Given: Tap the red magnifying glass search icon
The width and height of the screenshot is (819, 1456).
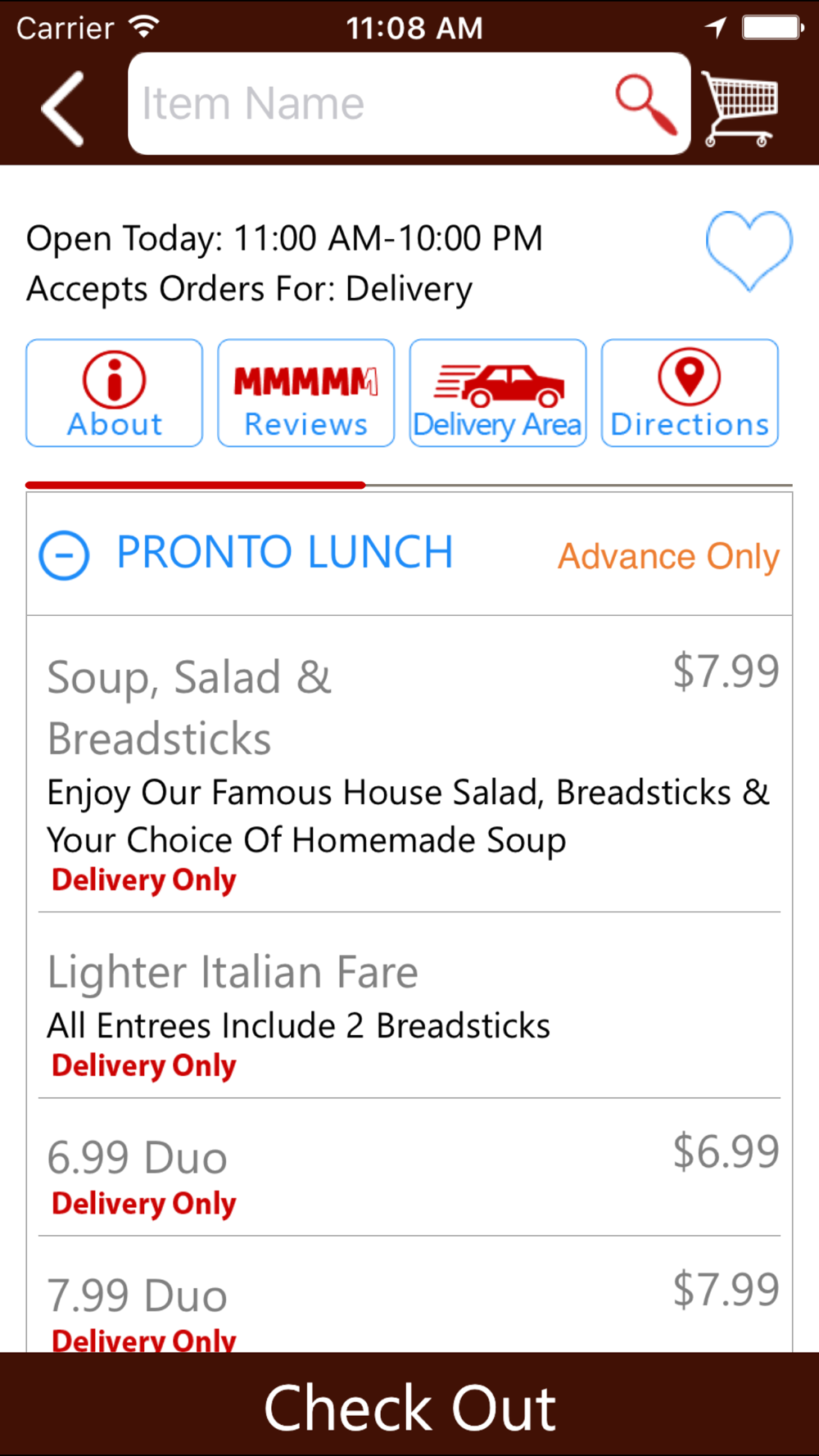Looking at the screenshot, I should 646,104.
